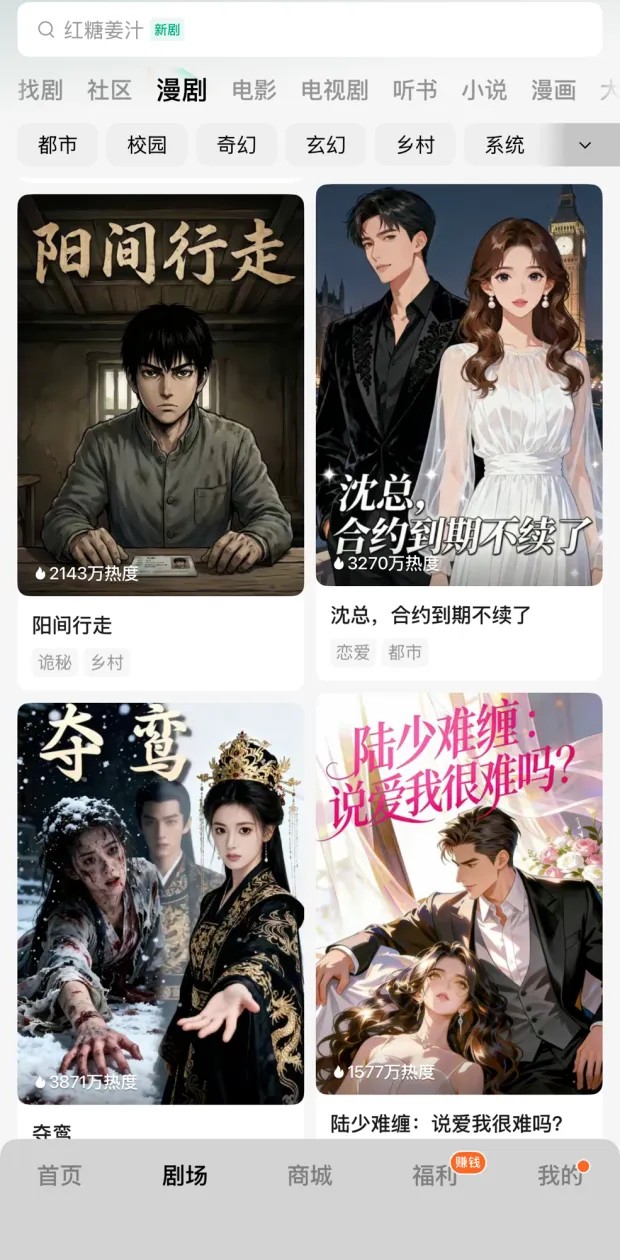Expand the genre list with the chevron
The height and width of the screenshot is (1260, 621).
[585, 145]
